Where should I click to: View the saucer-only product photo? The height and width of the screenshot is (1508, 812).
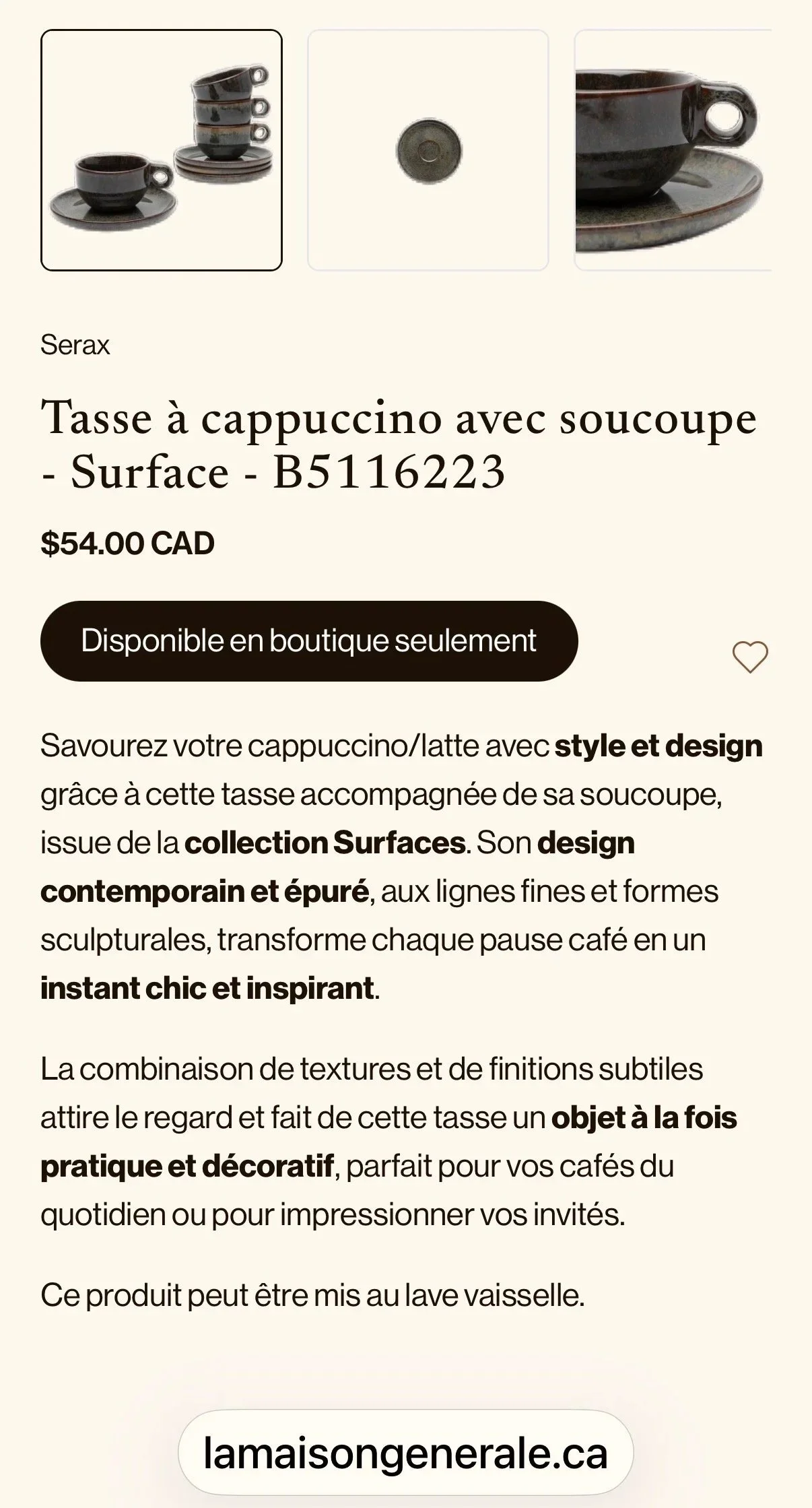tap(428, 150)
